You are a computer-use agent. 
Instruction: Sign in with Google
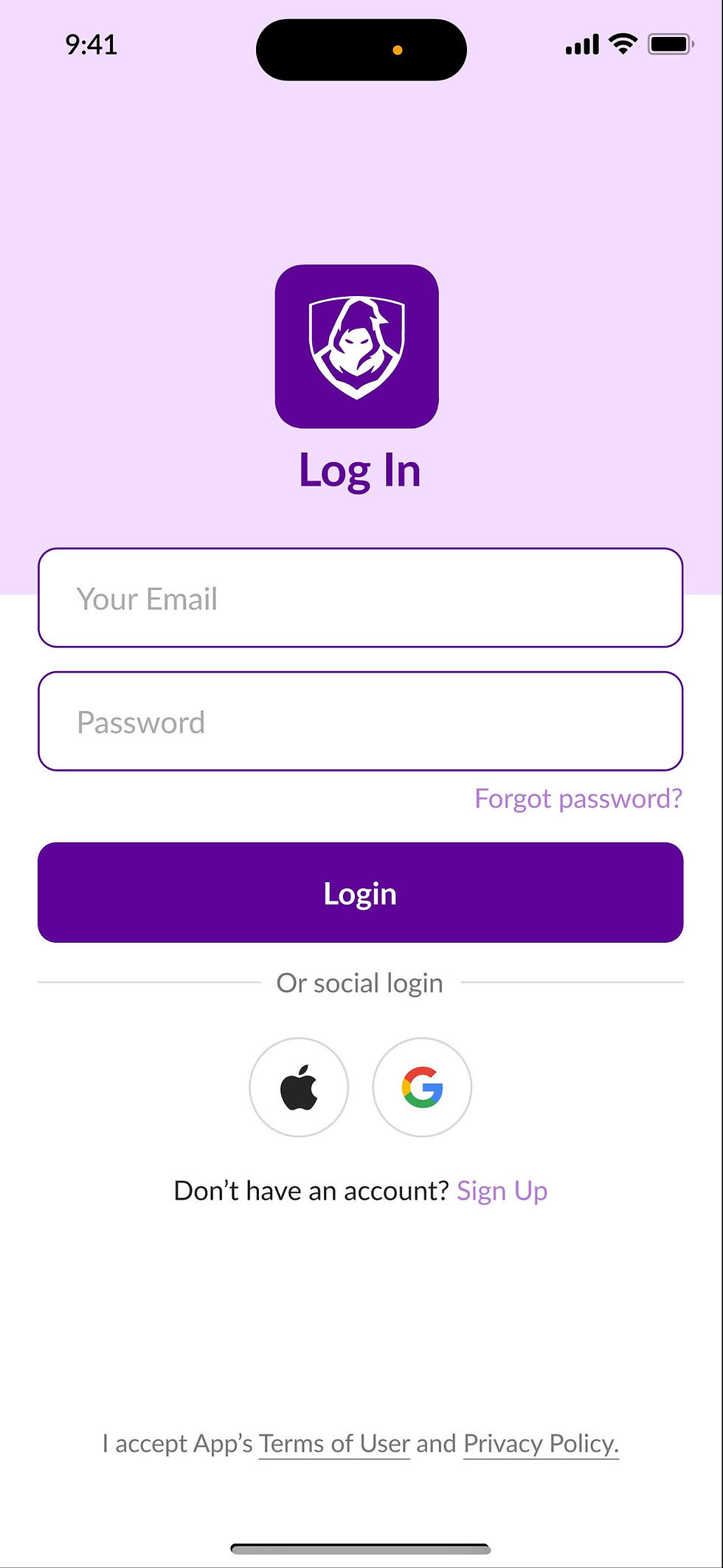[x=422, y=1087]
